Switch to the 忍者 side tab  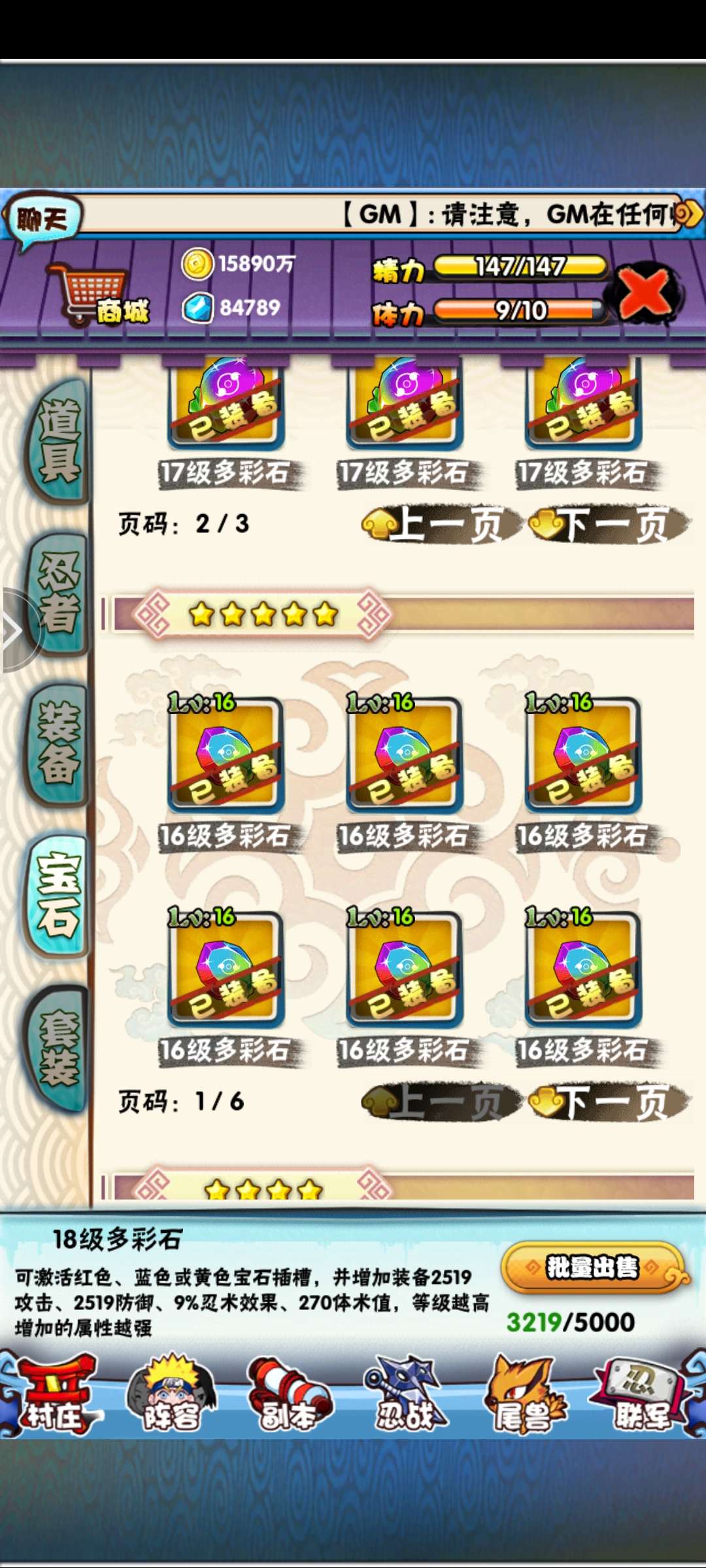pos(59,593)
